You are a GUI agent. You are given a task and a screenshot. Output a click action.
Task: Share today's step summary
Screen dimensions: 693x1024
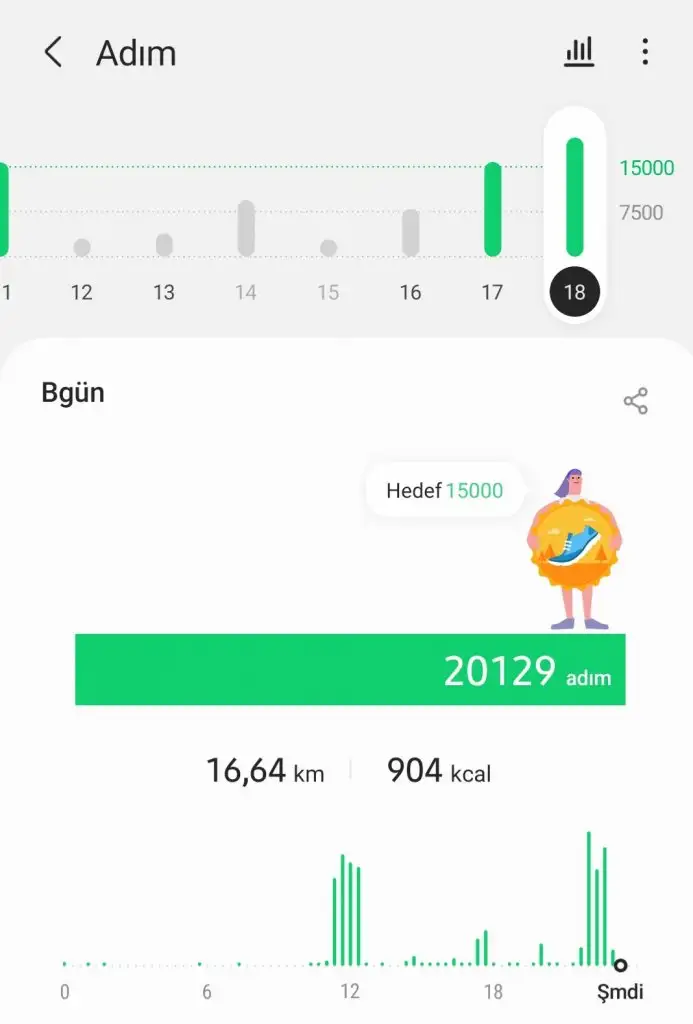click(635, 402)
